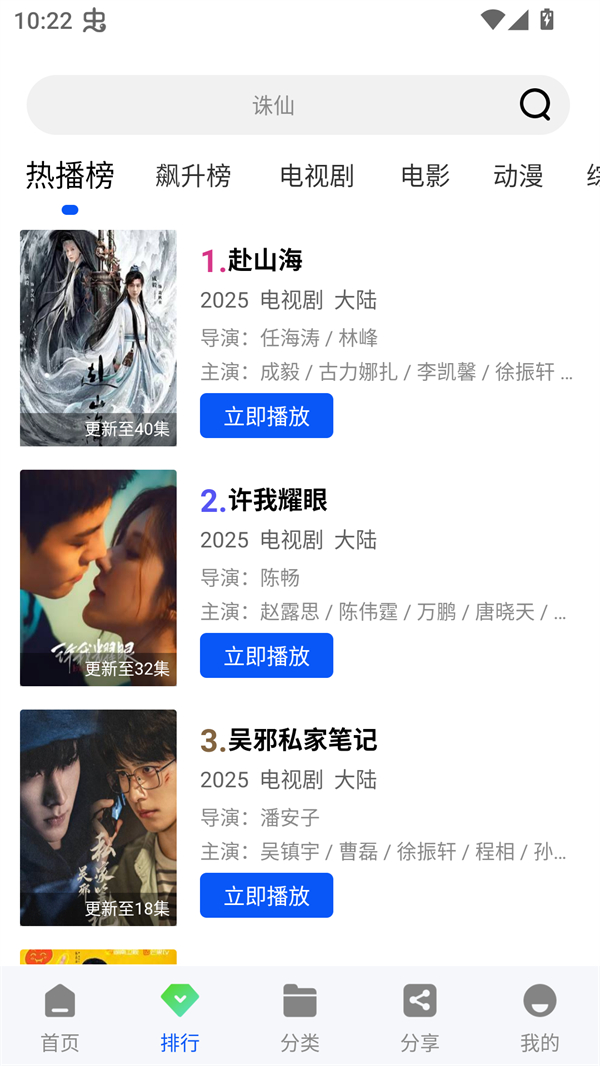600x1066 pixels.
Task: Open the search box showing 诛仙
Action: click(273, 105)
